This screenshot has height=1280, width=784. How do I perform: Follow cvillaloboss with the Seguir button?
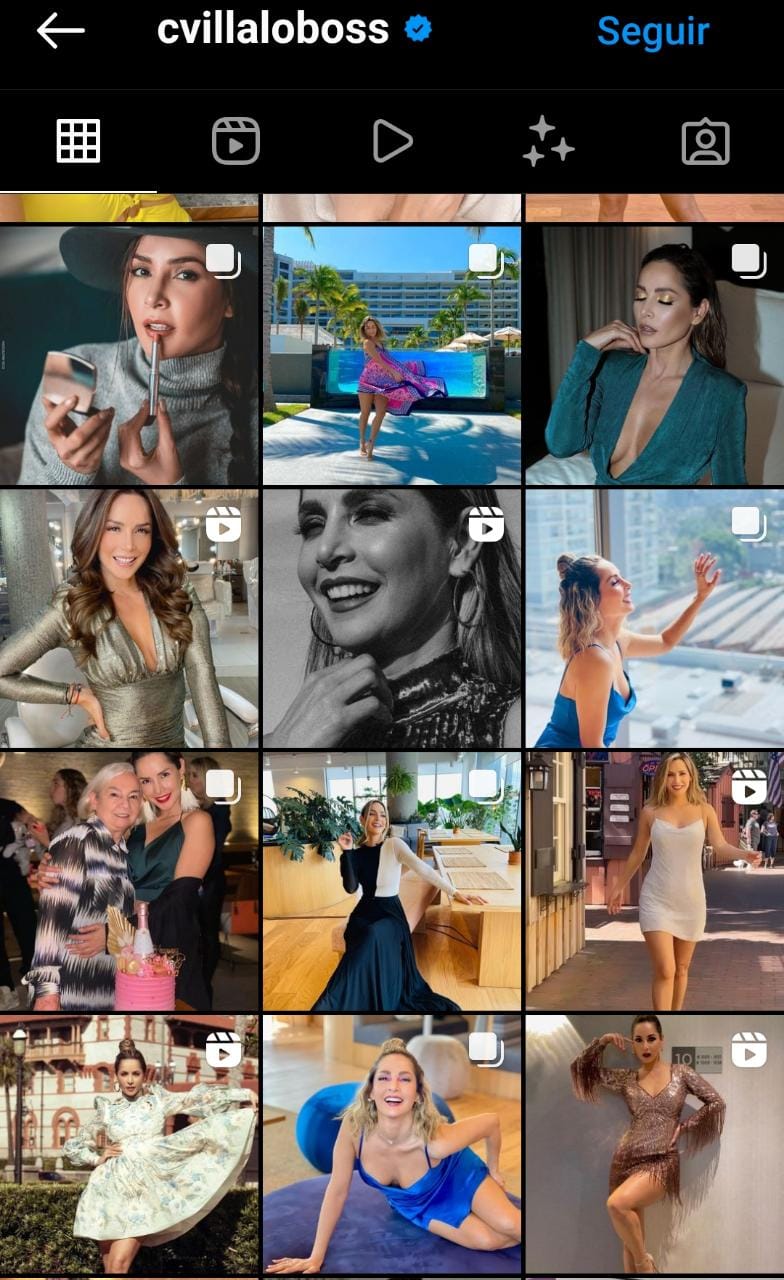[652, 32]
